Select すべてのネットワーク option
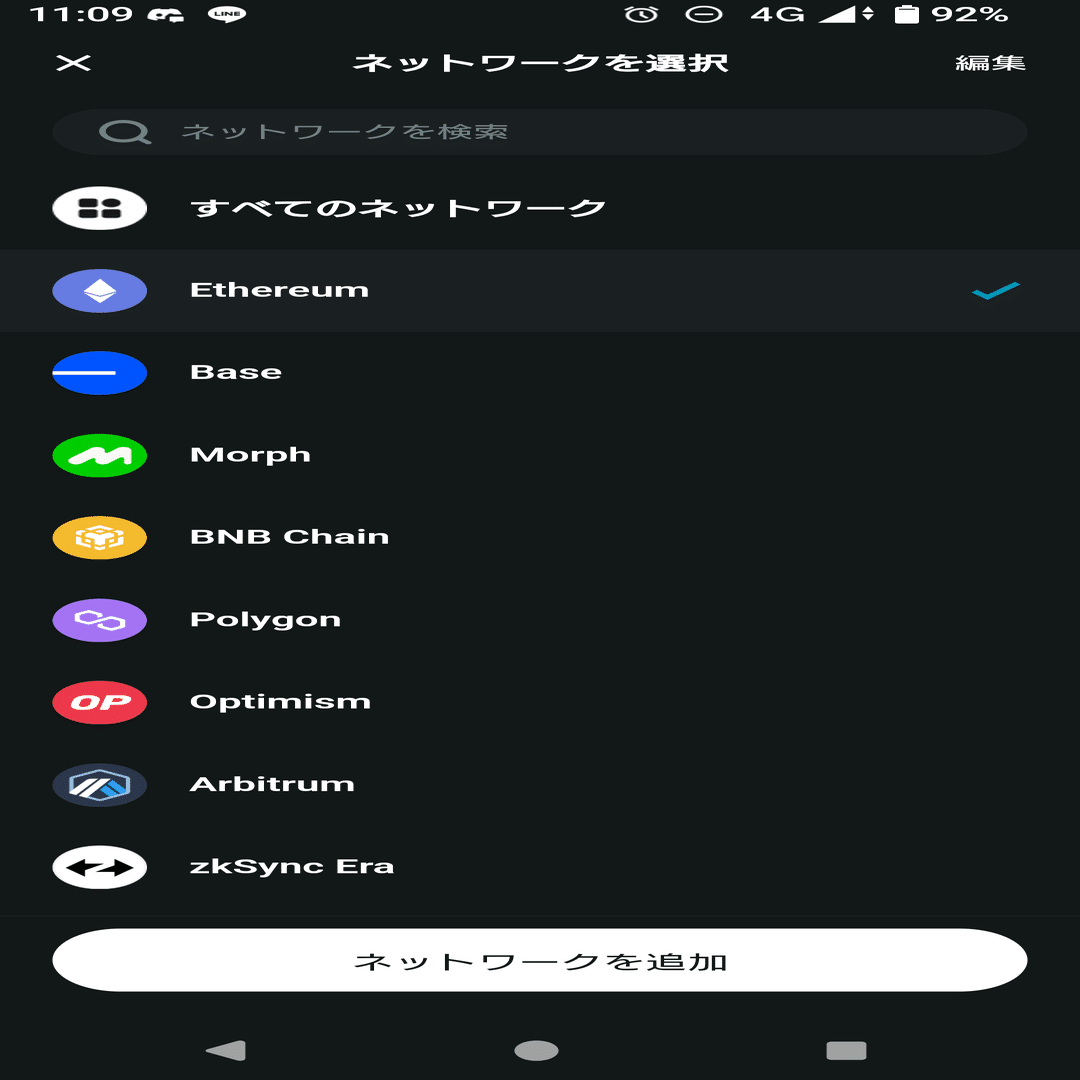This screenshot has width=1080, height=1080. tap(398, 208)
